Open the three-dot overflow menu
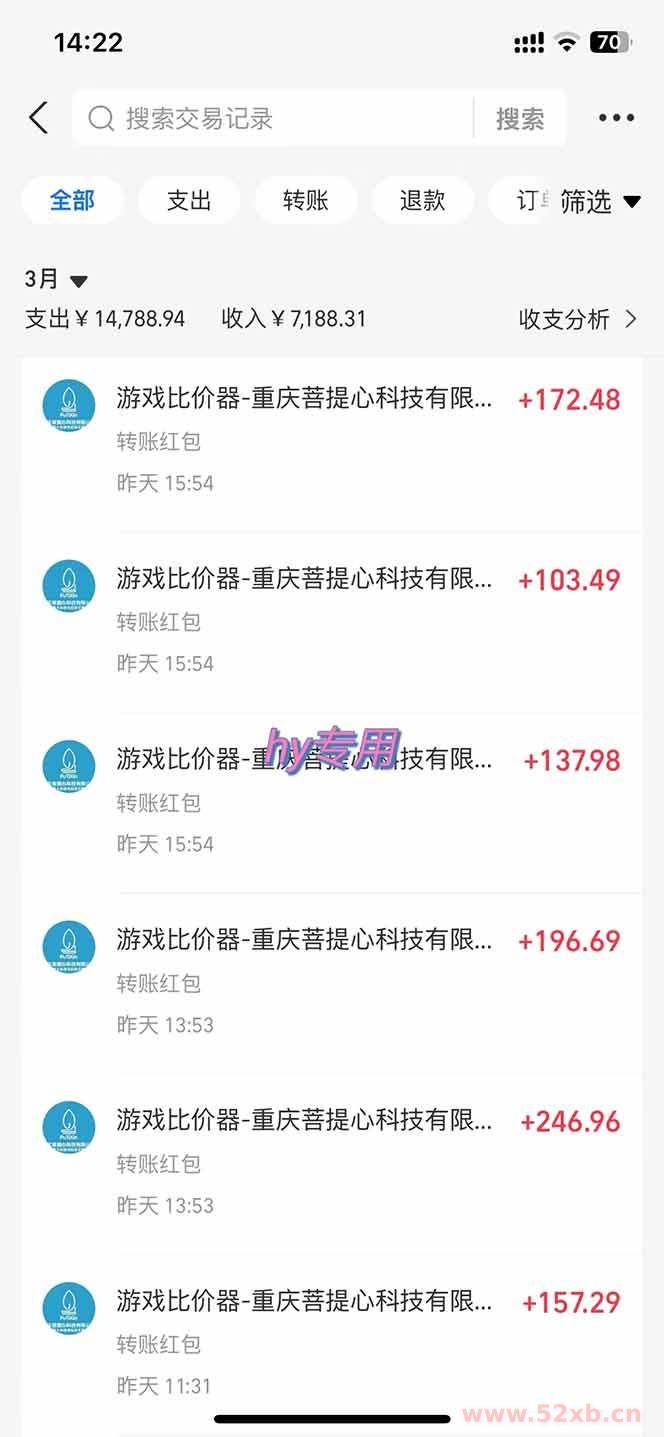Image resolution: width=664 pixels, height=1437 pixels. [616, 118]
